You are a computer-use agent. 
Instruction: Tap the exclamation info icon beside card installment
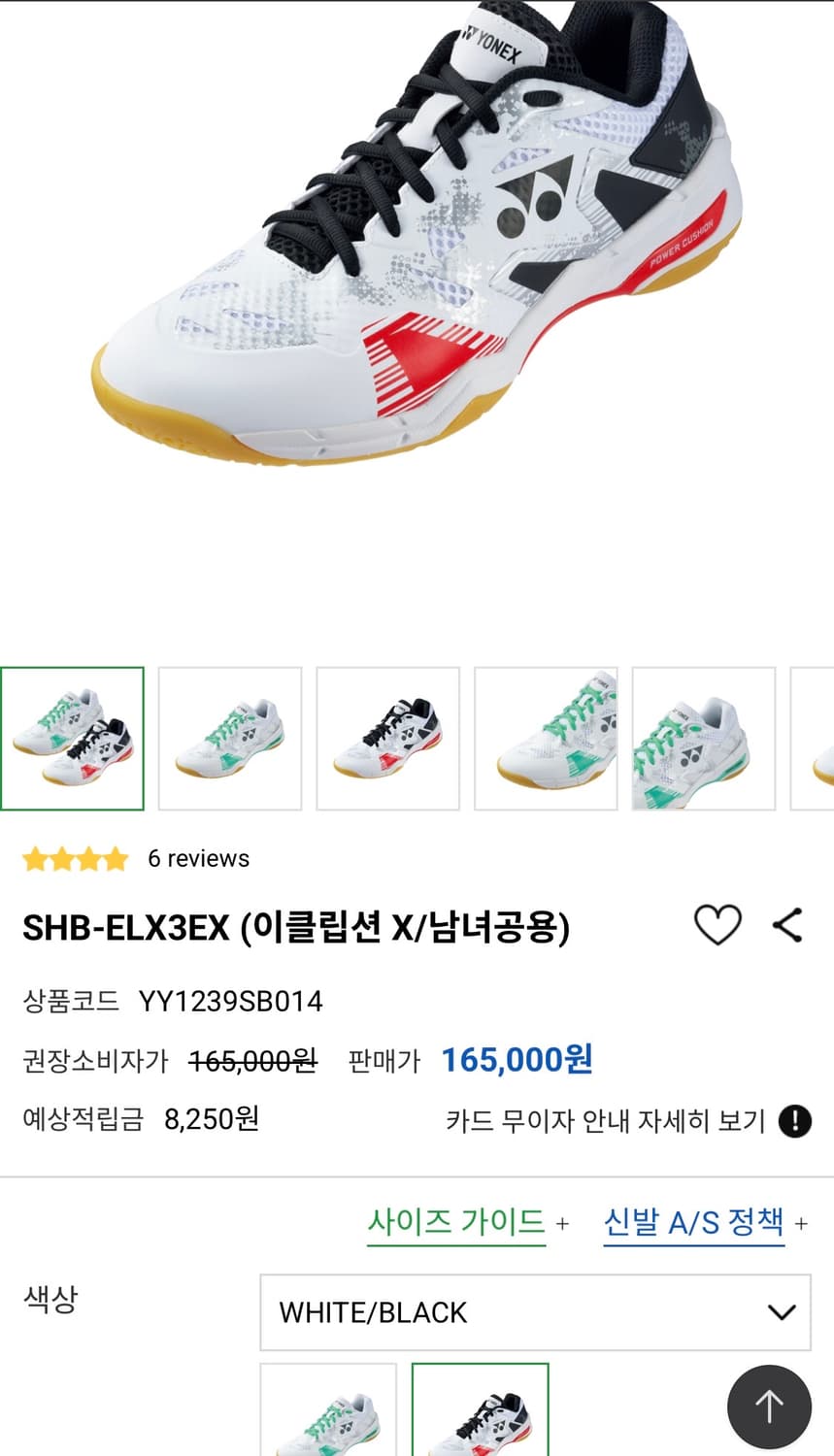click(x=795, y=1120)
